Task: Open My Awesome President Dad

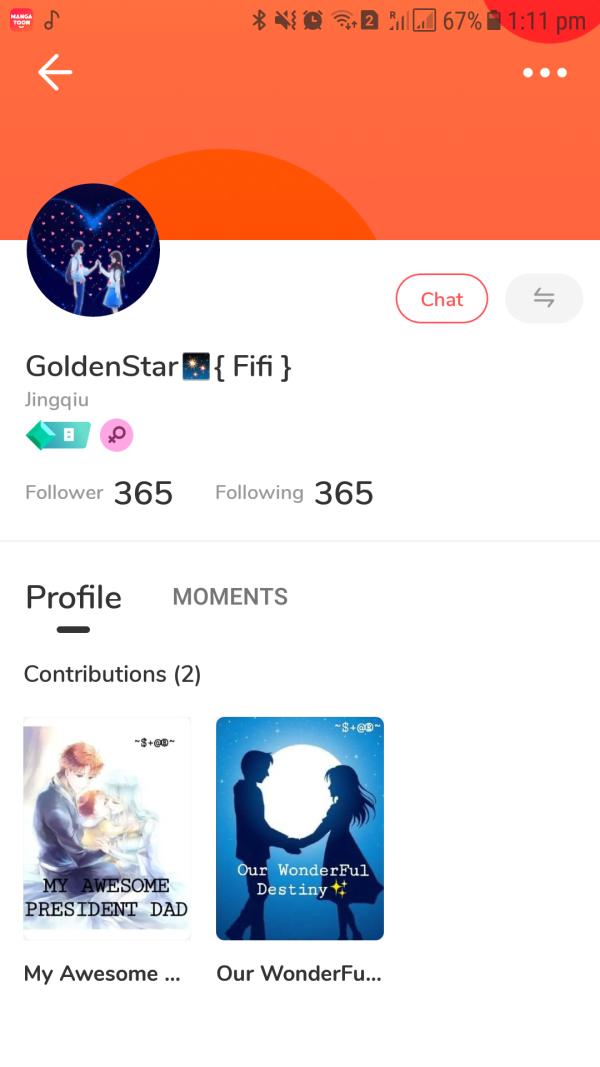Action: point(107,828)
